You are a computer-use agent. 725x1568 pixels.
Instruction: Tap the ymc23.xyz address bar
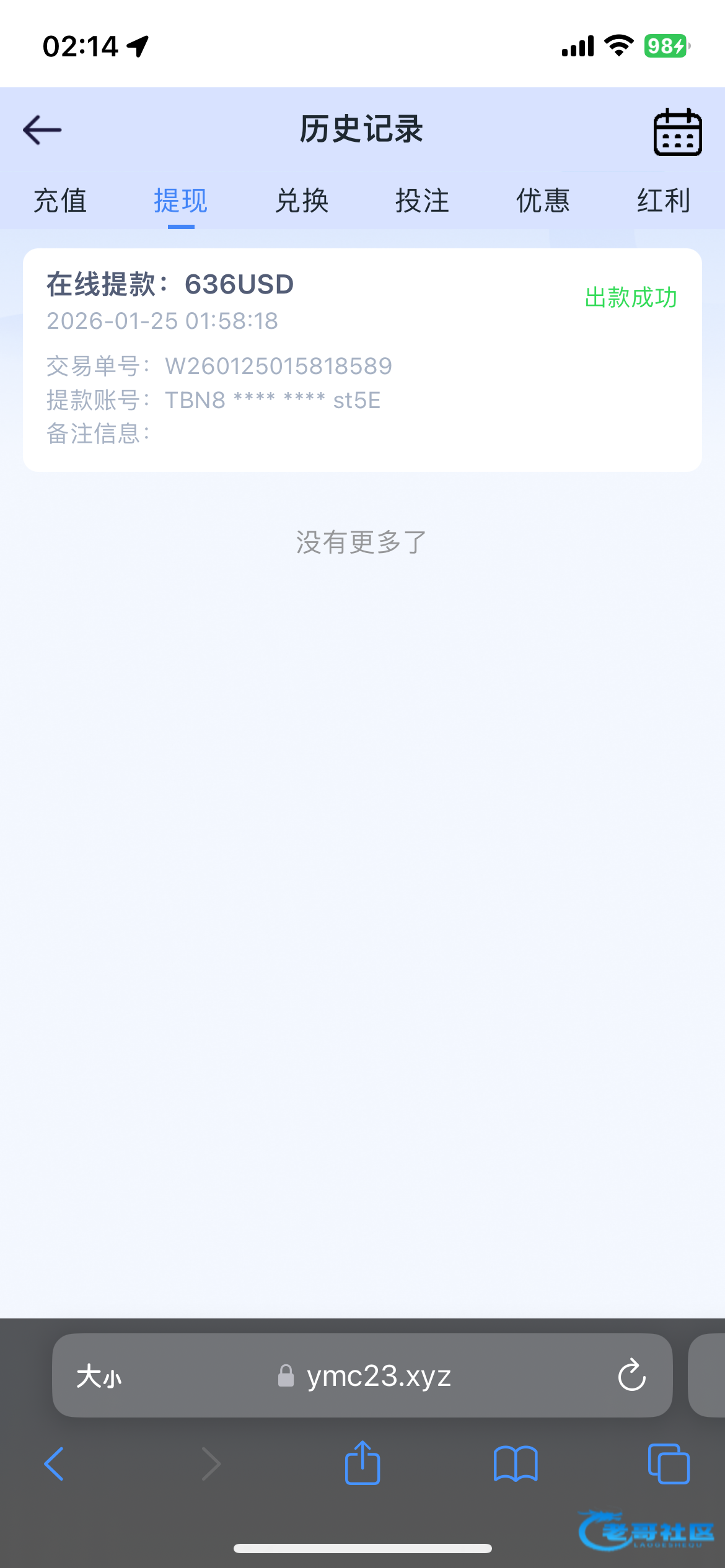point(378,1376)
